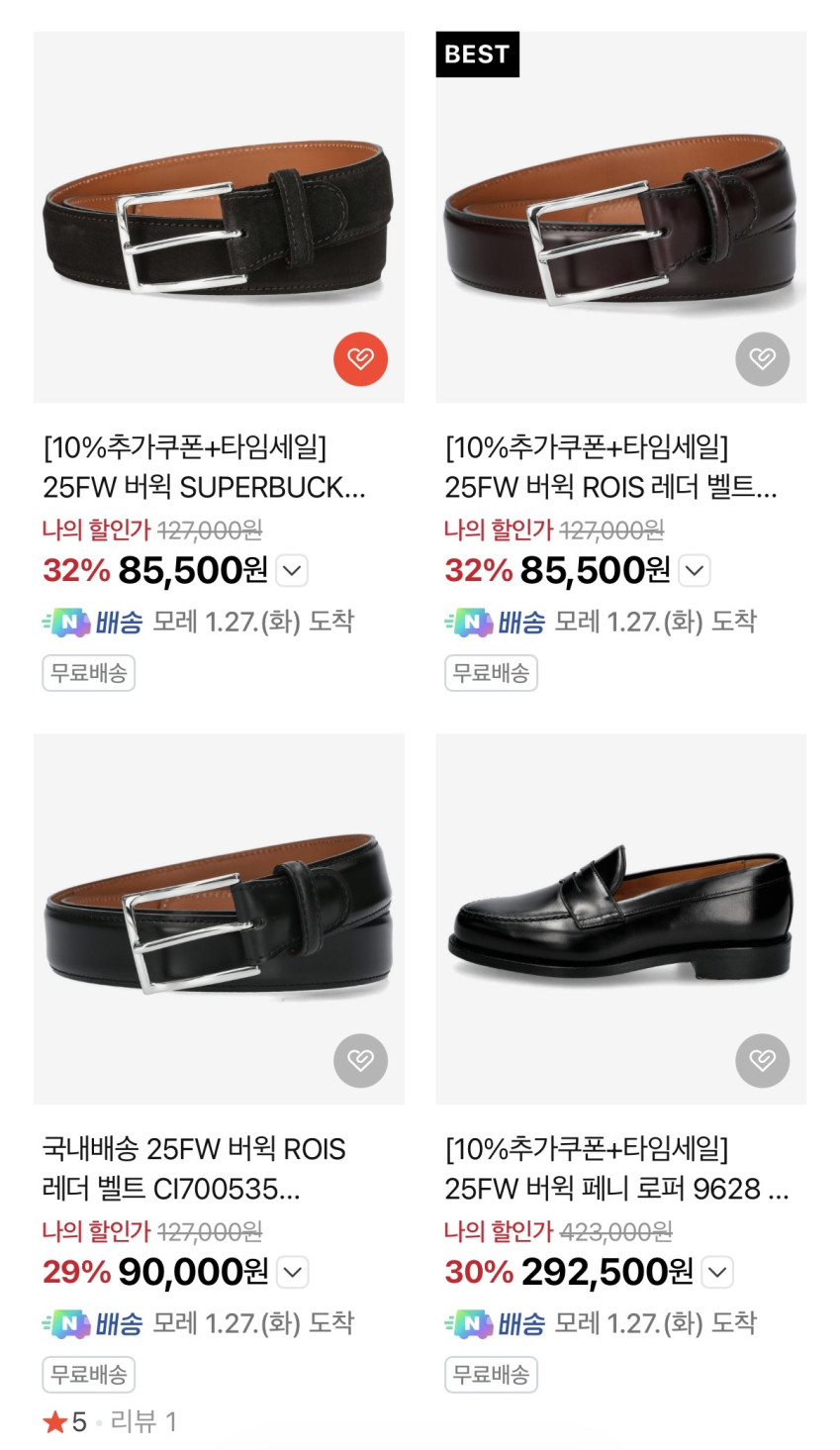Expand the 292,500원 penny loafer price details
Screen dimensions: 840x1450
(718, 1273)
